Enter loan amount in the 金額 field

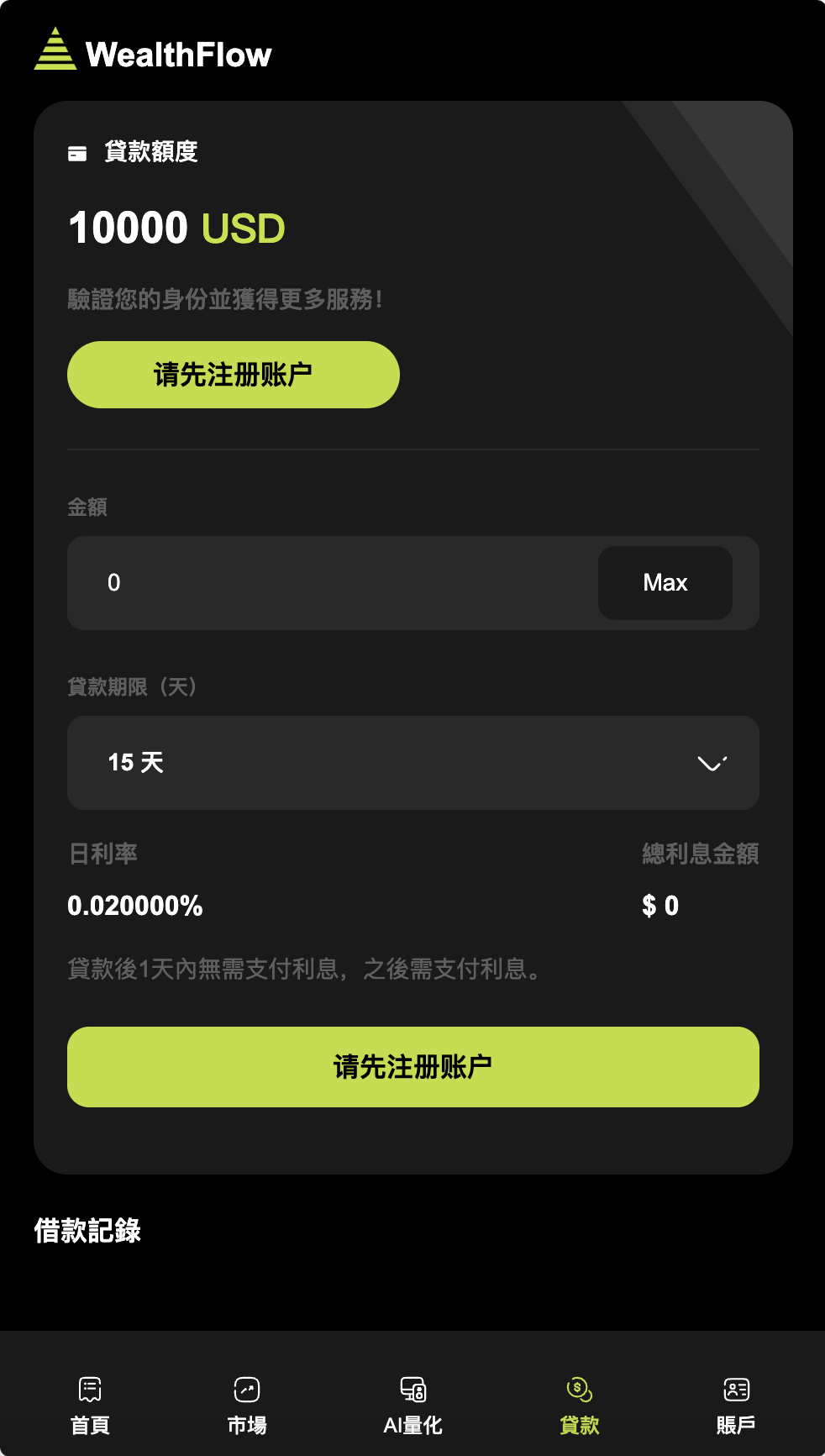coord(336,583)
